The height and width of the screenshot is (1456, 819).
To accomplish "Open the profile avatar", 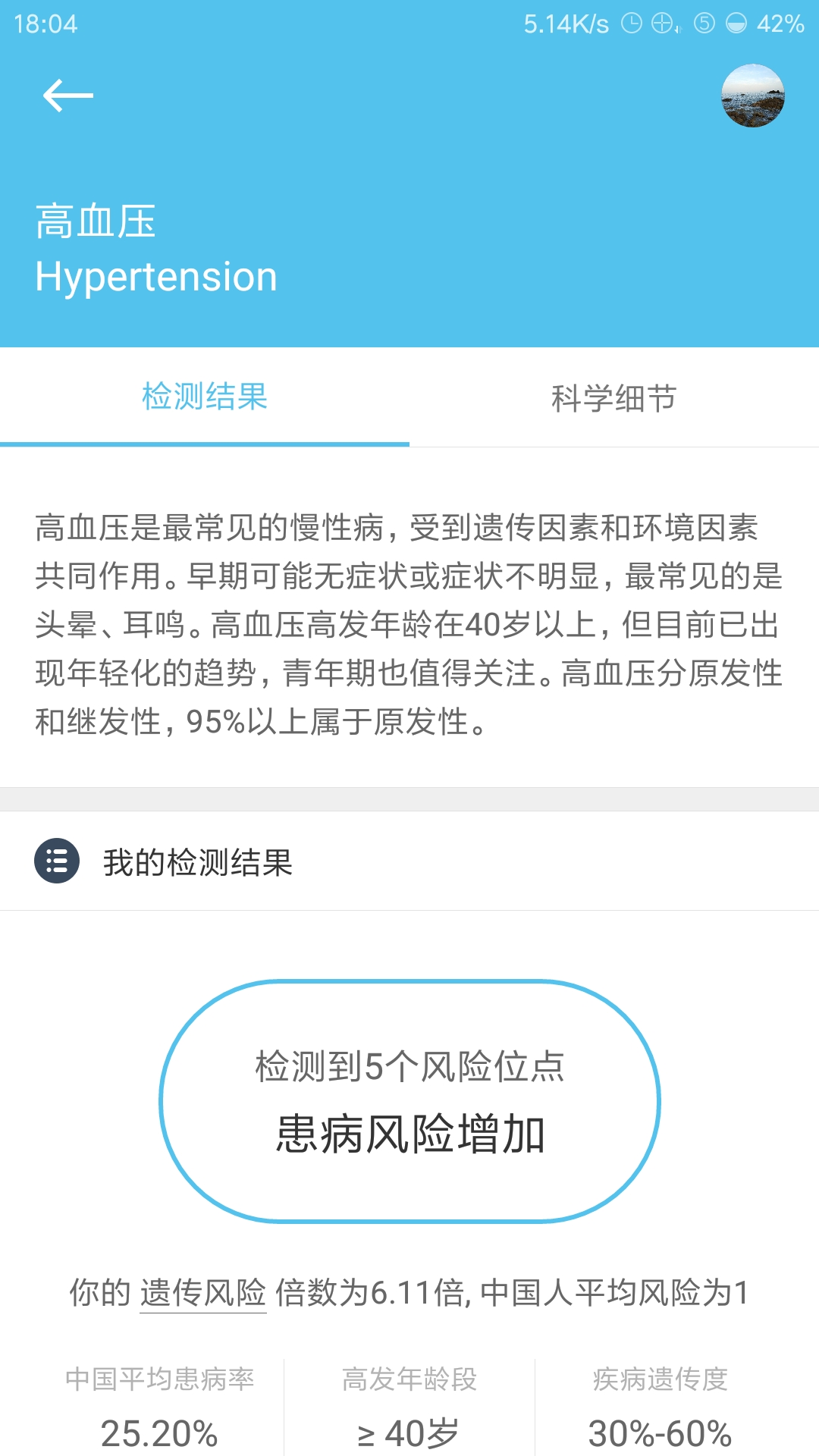I will [752, 96].
